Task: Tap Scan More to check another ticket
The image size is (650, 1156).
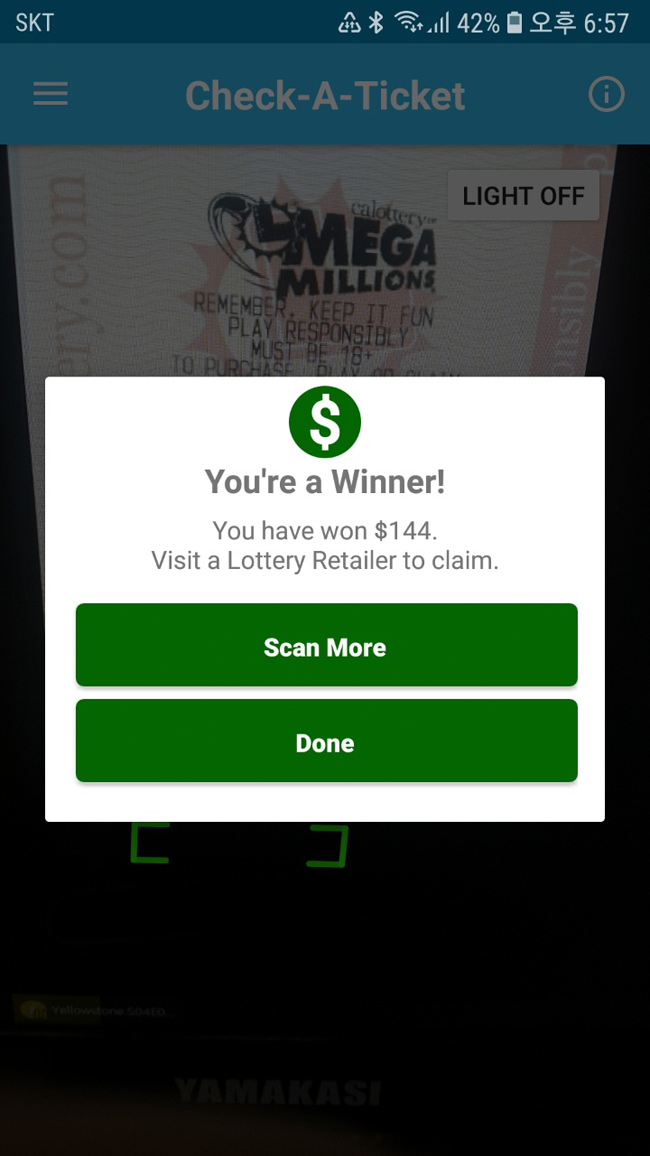Action: tap(326, 646)
